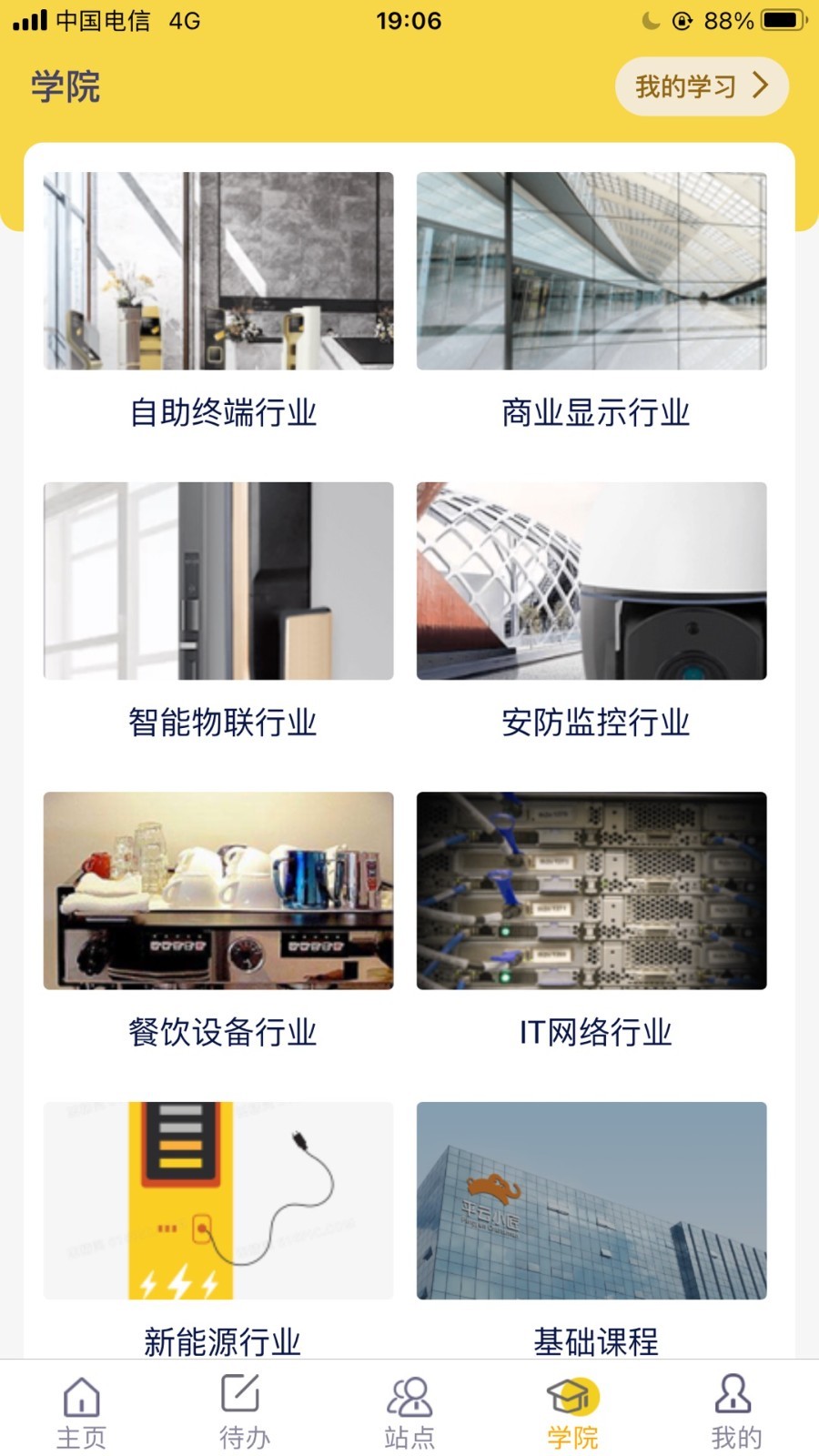Open 我的学习 button
819x1456 pixels.
701,86
